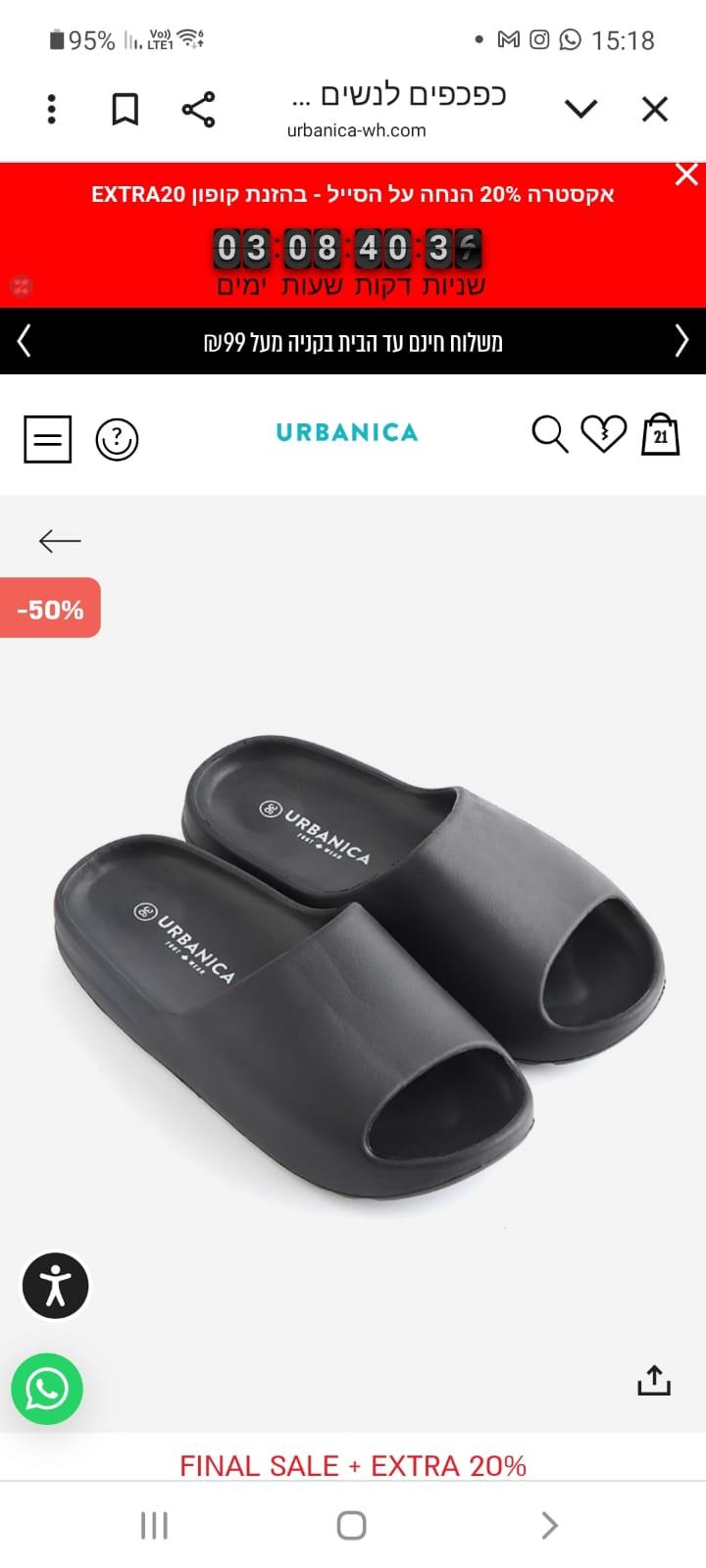706x1568 pixels.
Task: Open the accessibility menu button
Action: click(56, 1286)
